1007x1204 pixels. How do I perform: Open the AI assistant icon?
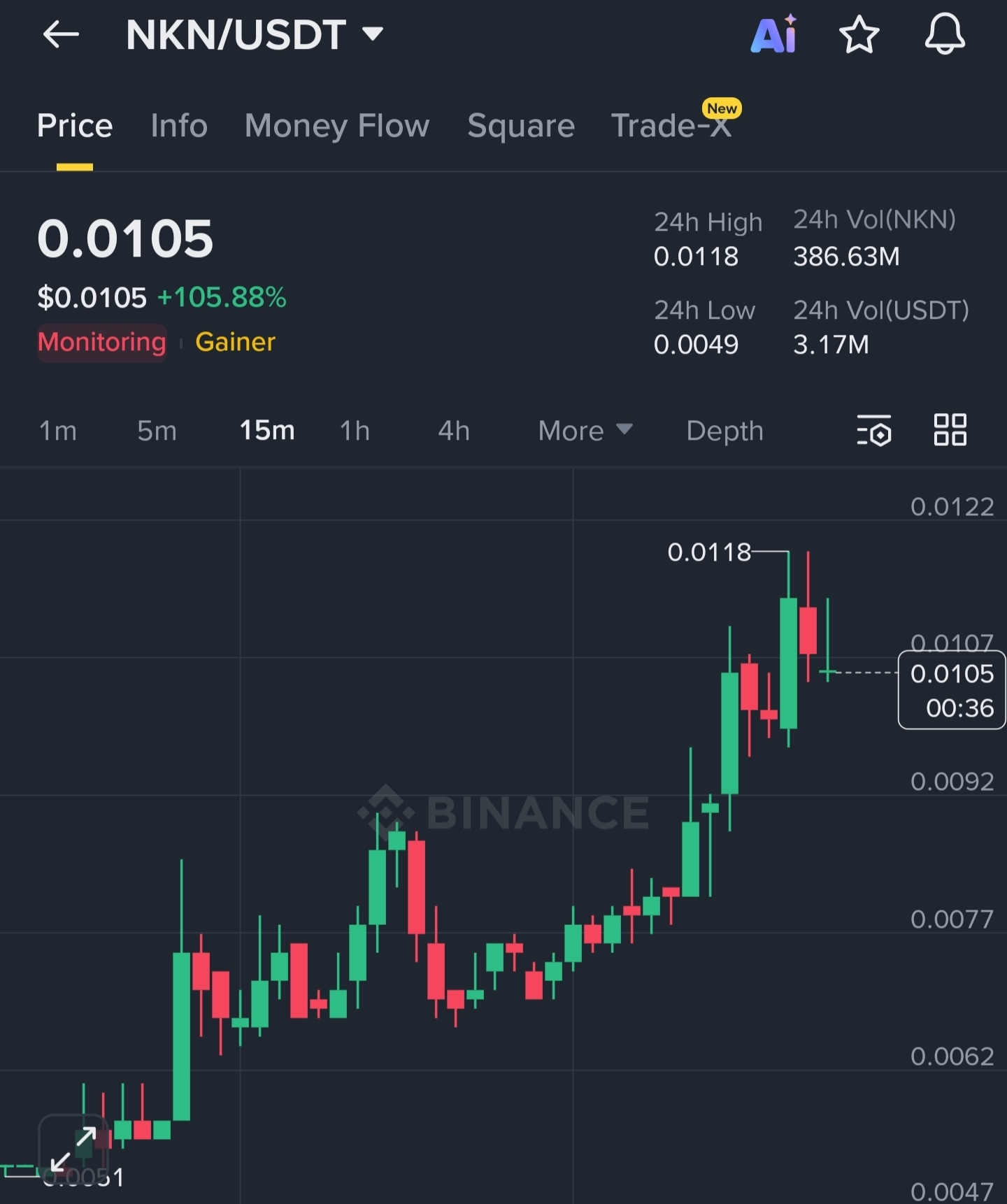pyautogui.click(x=773, y=34)
